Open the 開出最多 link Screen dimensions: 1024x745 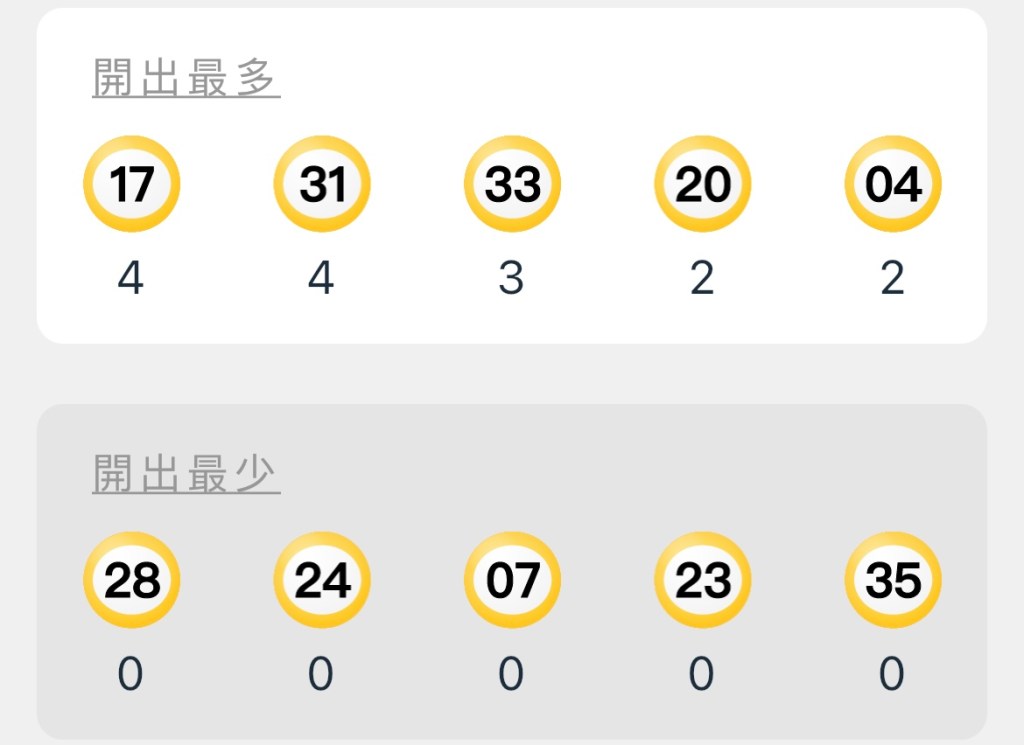[186, 78]
